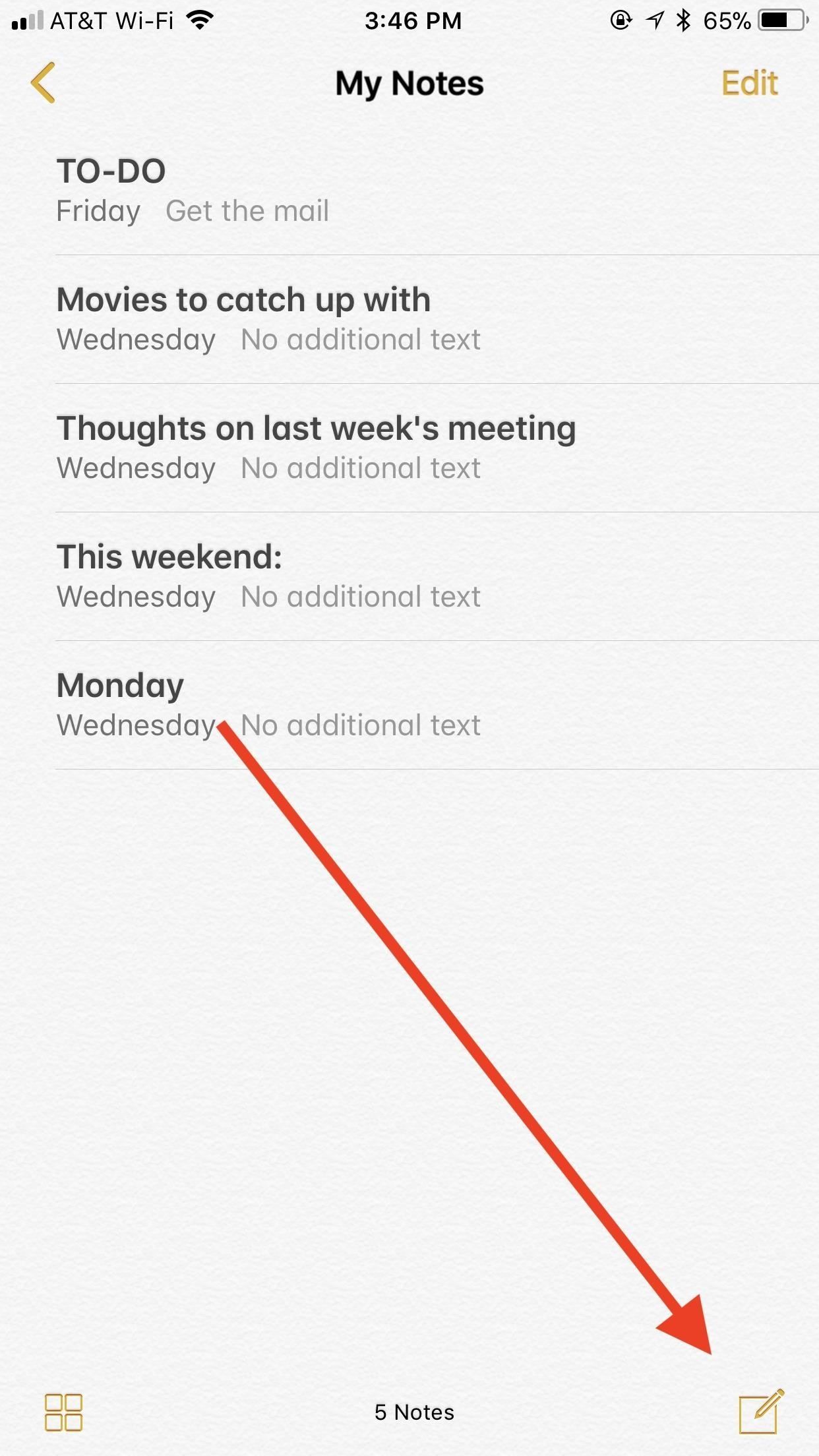Compose a new note

click(760, 1411)
